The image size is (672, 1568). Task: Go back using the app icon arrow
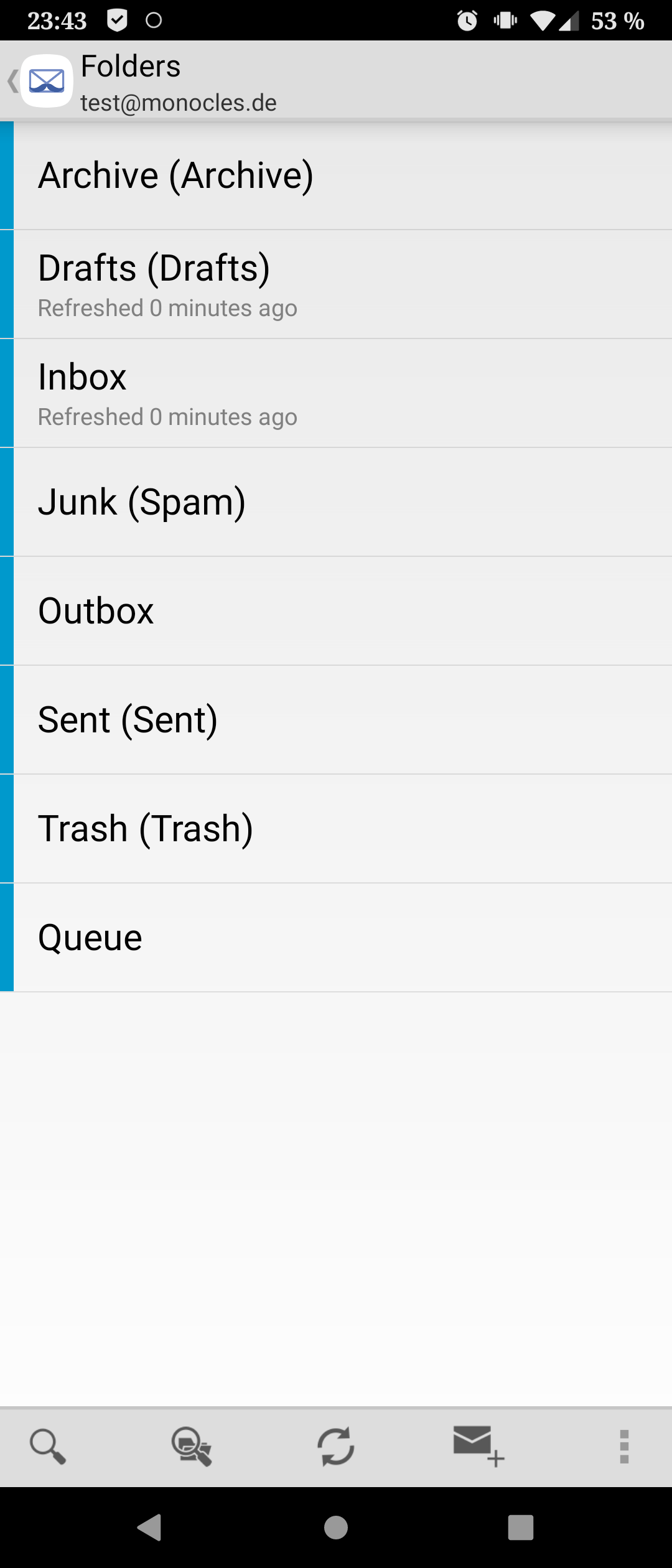[x=39, y=81]
